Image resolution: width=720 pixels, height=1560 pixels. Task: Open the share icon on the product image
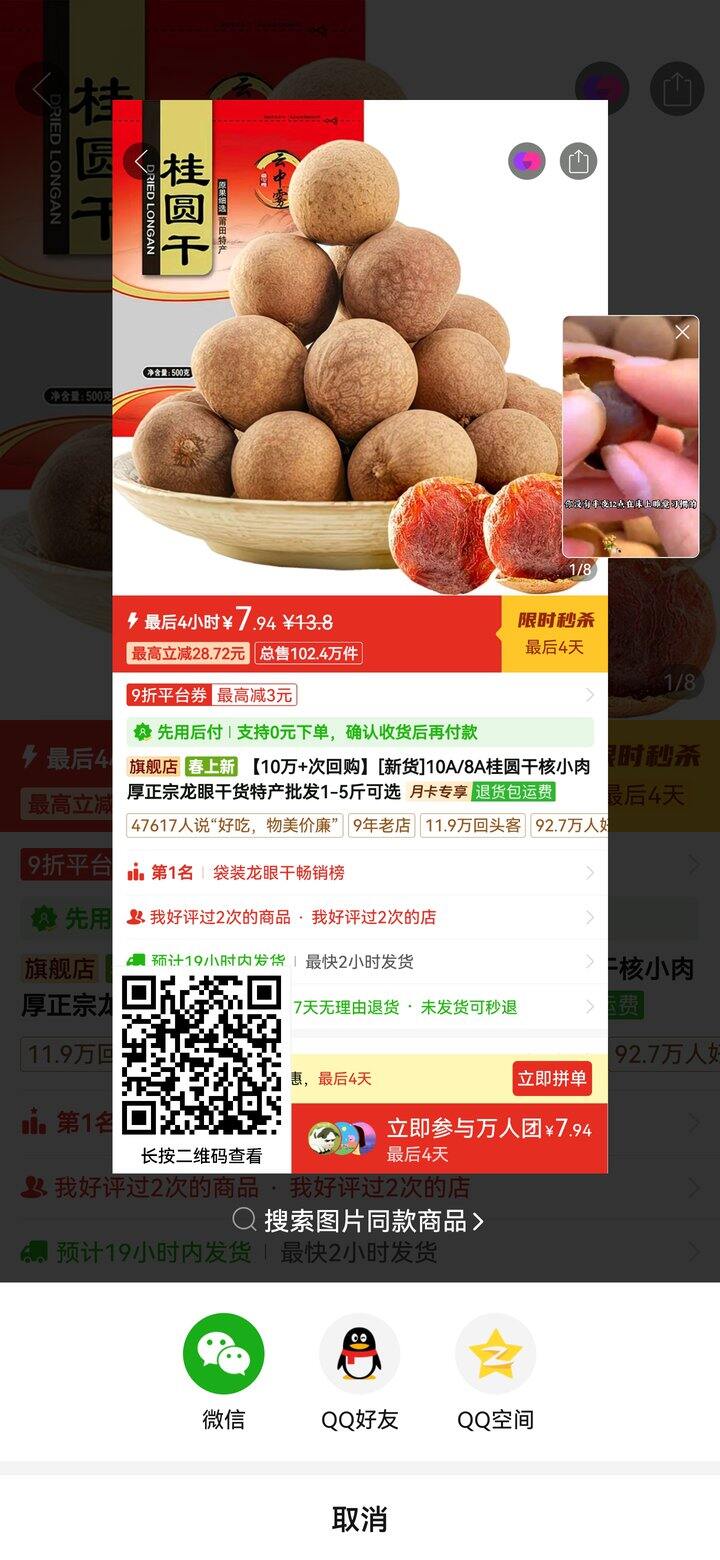pyautogui.click(x=576, y=160)
